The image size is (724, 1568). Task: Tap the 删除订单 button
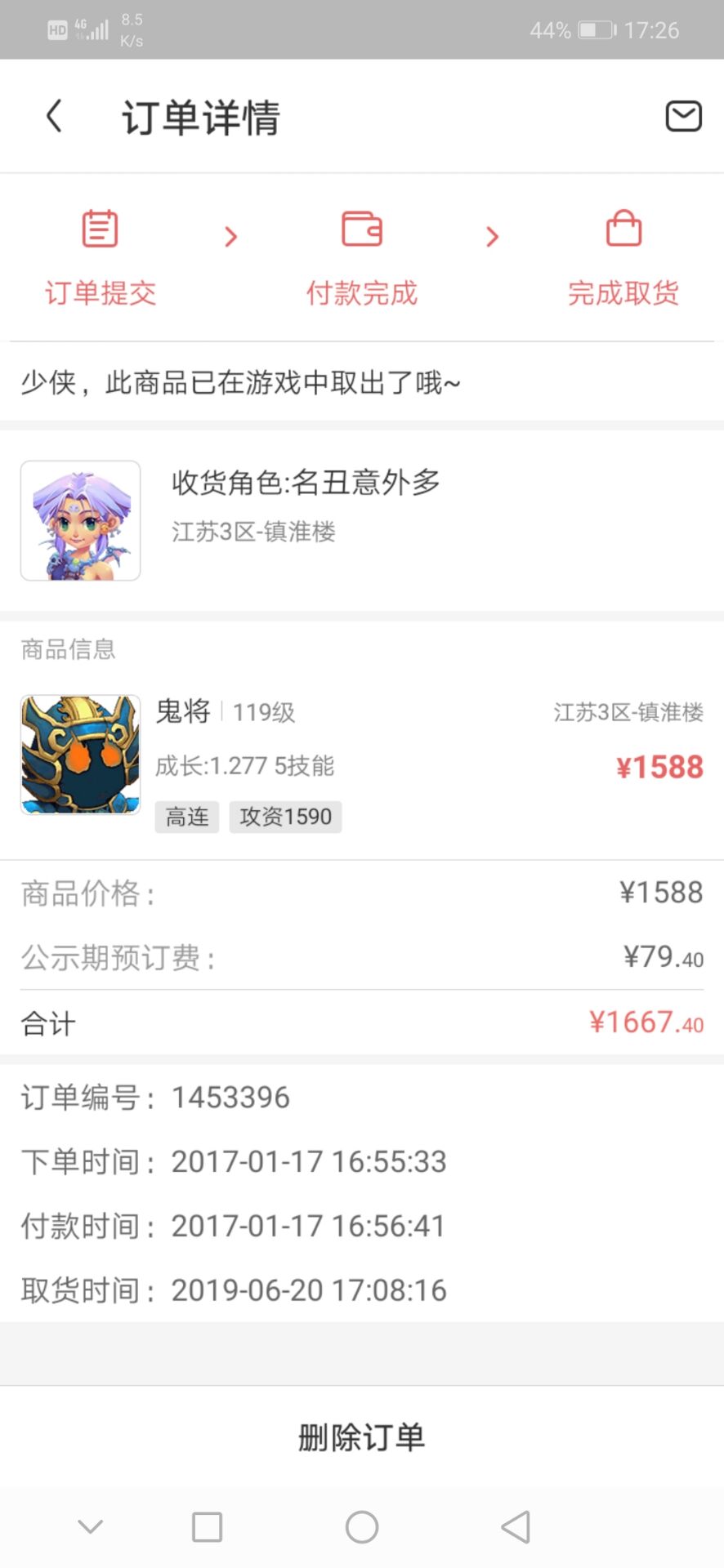coord(362,1437)
